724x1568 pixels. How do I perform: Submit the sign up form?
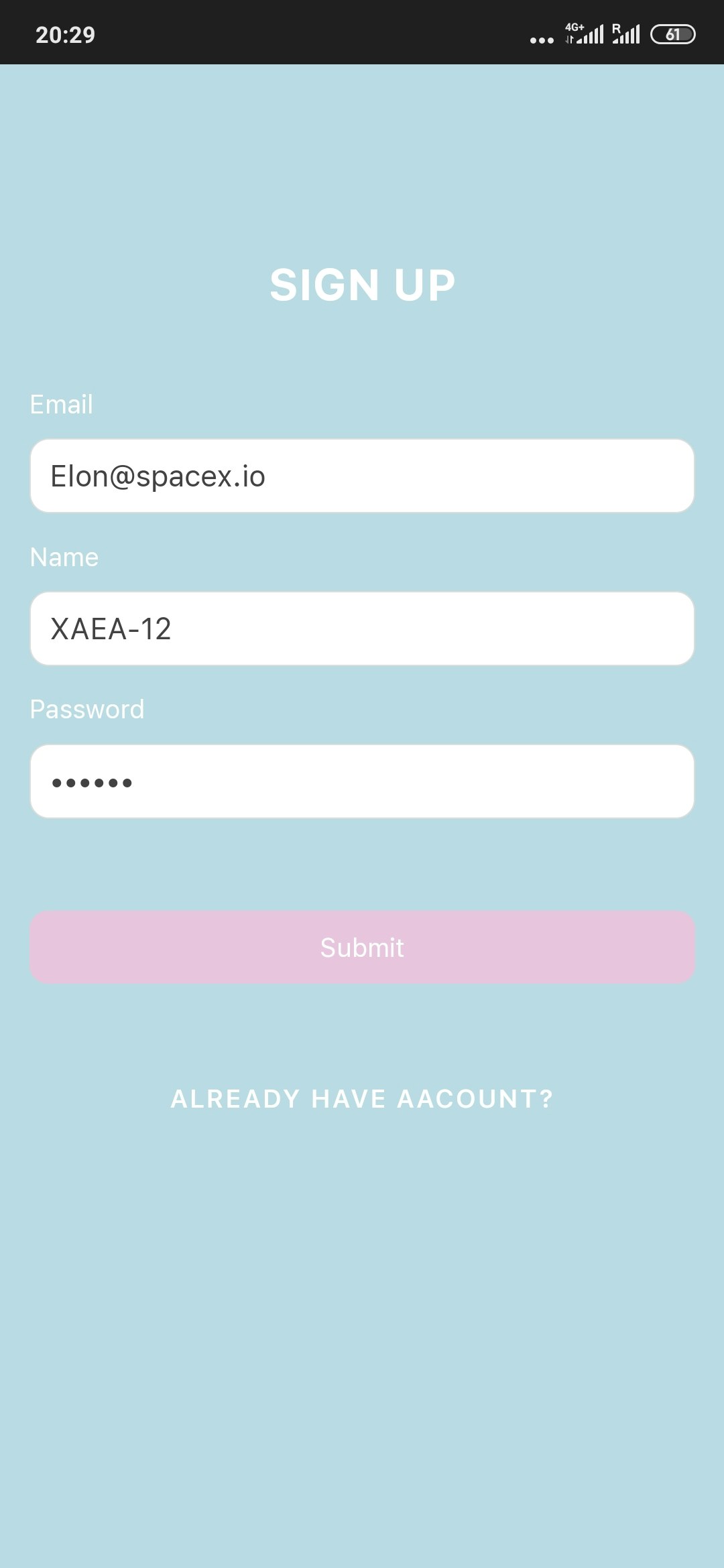[362, 947]
